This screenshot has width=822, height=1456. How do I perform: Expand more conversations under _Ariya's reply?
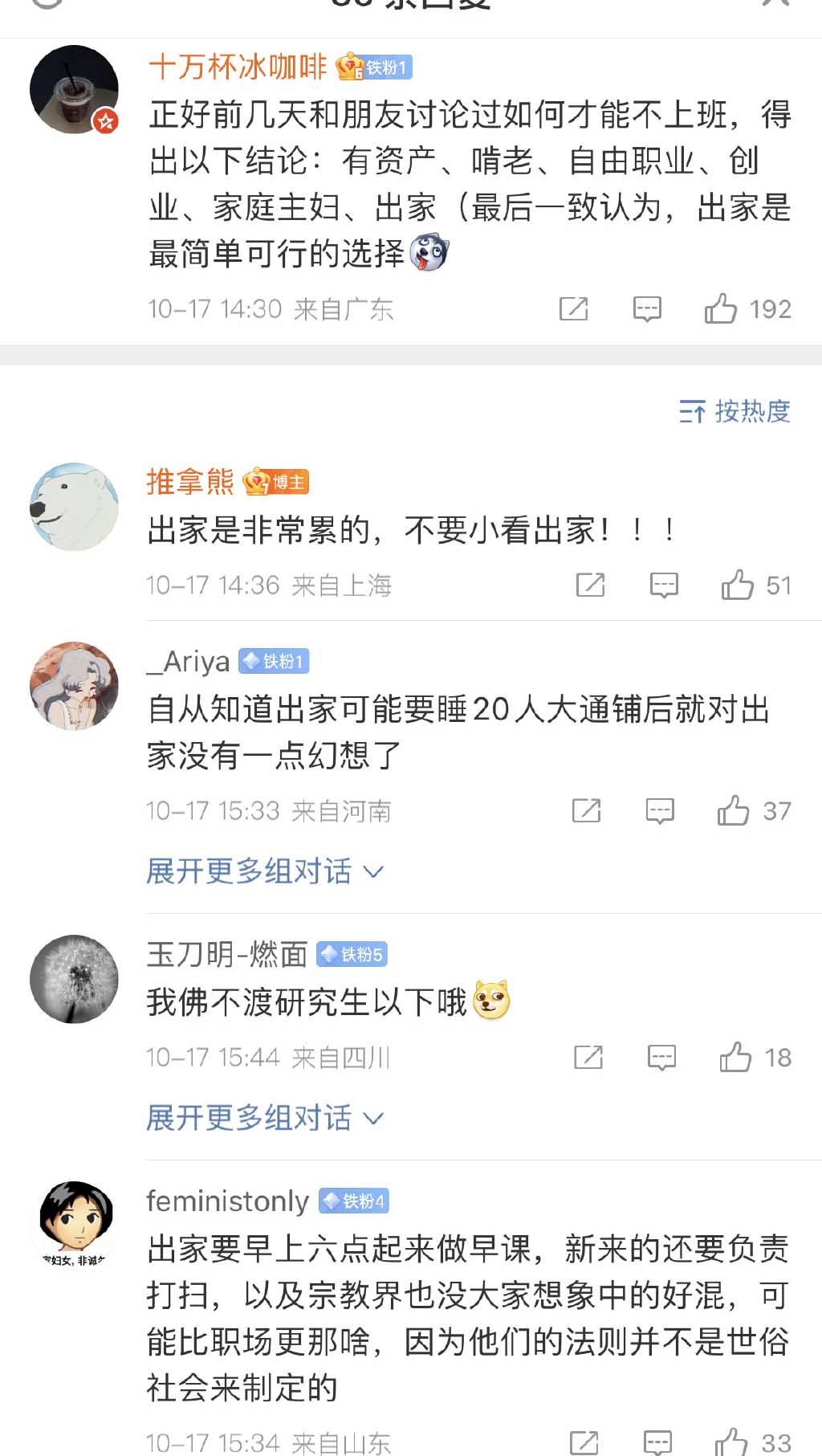pyautogui.click(x=264, y=871)
